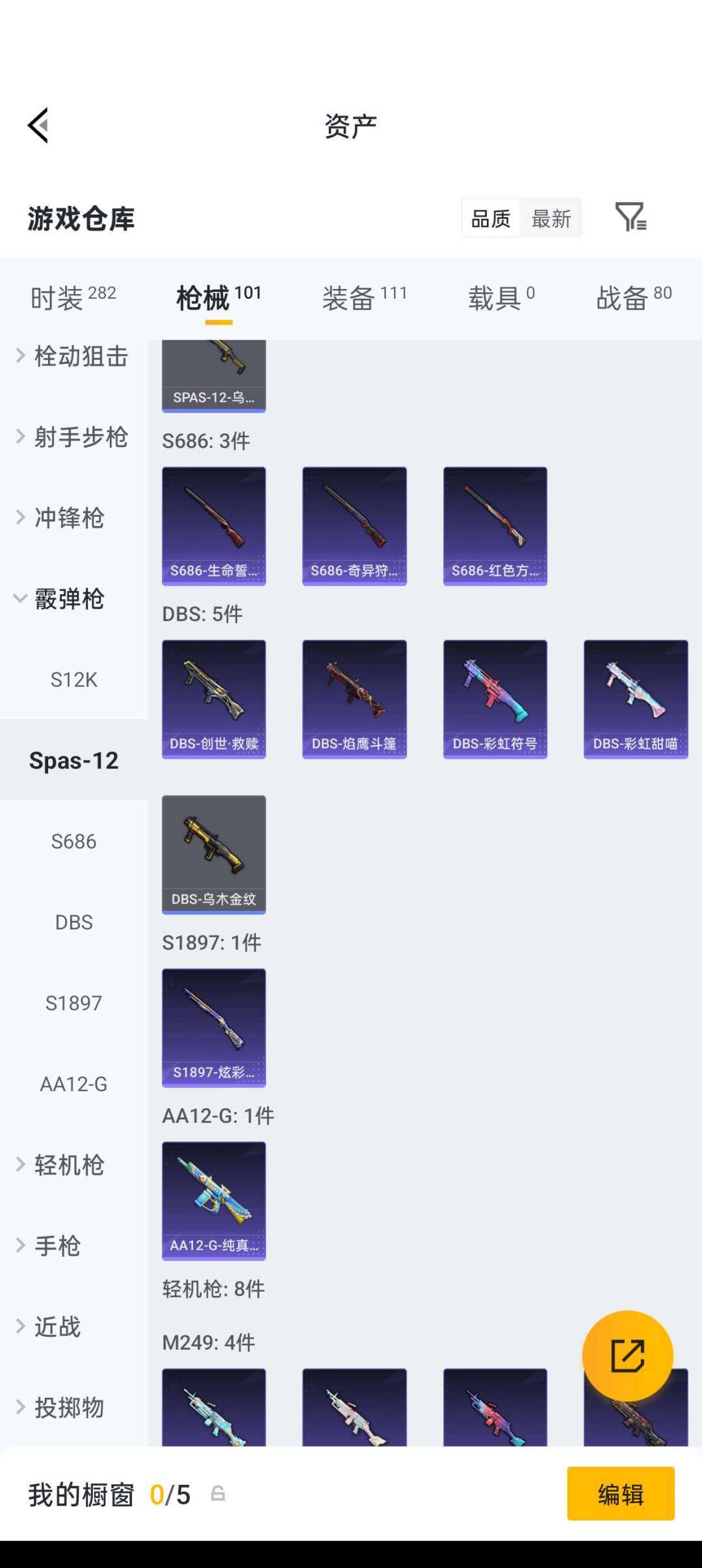
Task: Expand the 轻机枪 category
Action: click(x=68, y=1165)
